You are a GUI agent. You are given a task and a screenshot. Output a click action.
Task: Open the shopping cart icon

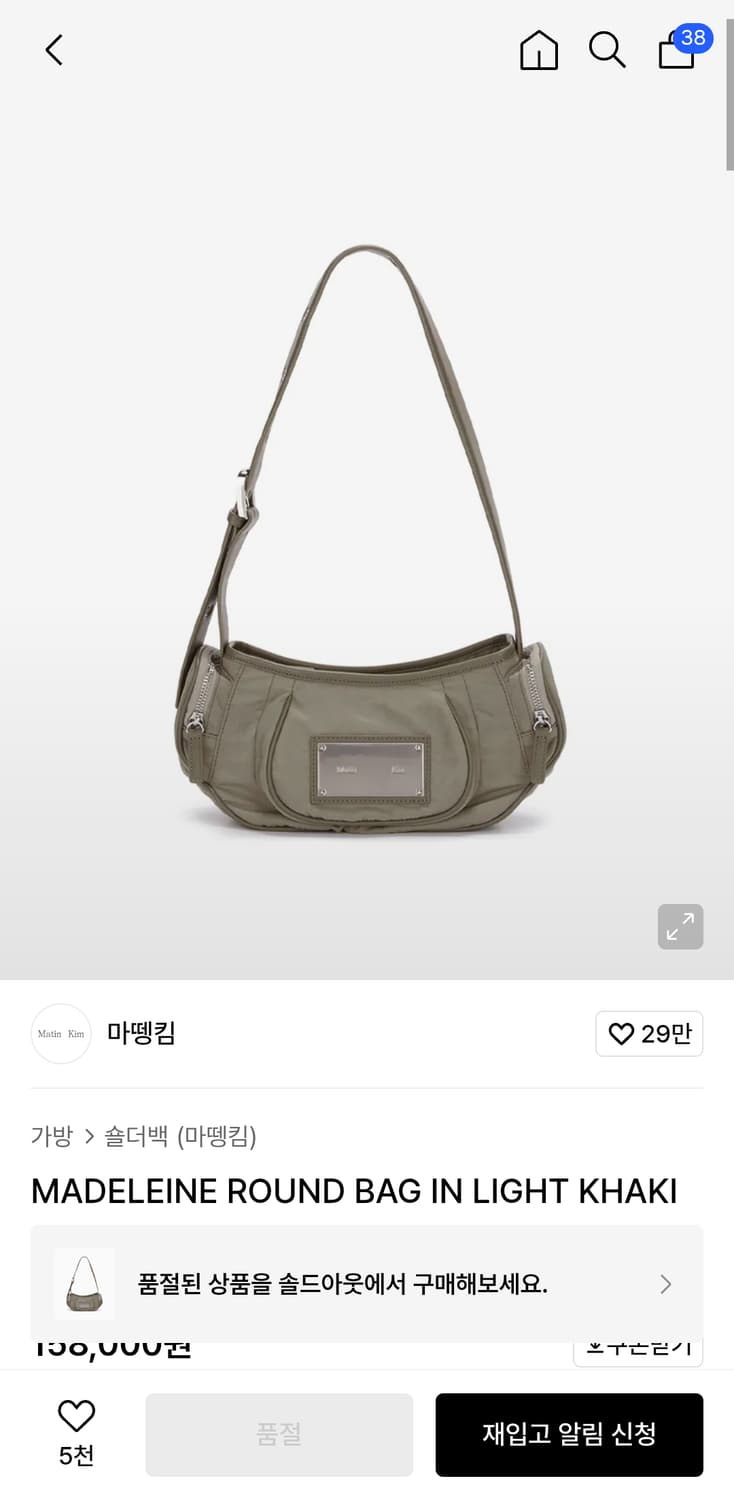(676, 52)
